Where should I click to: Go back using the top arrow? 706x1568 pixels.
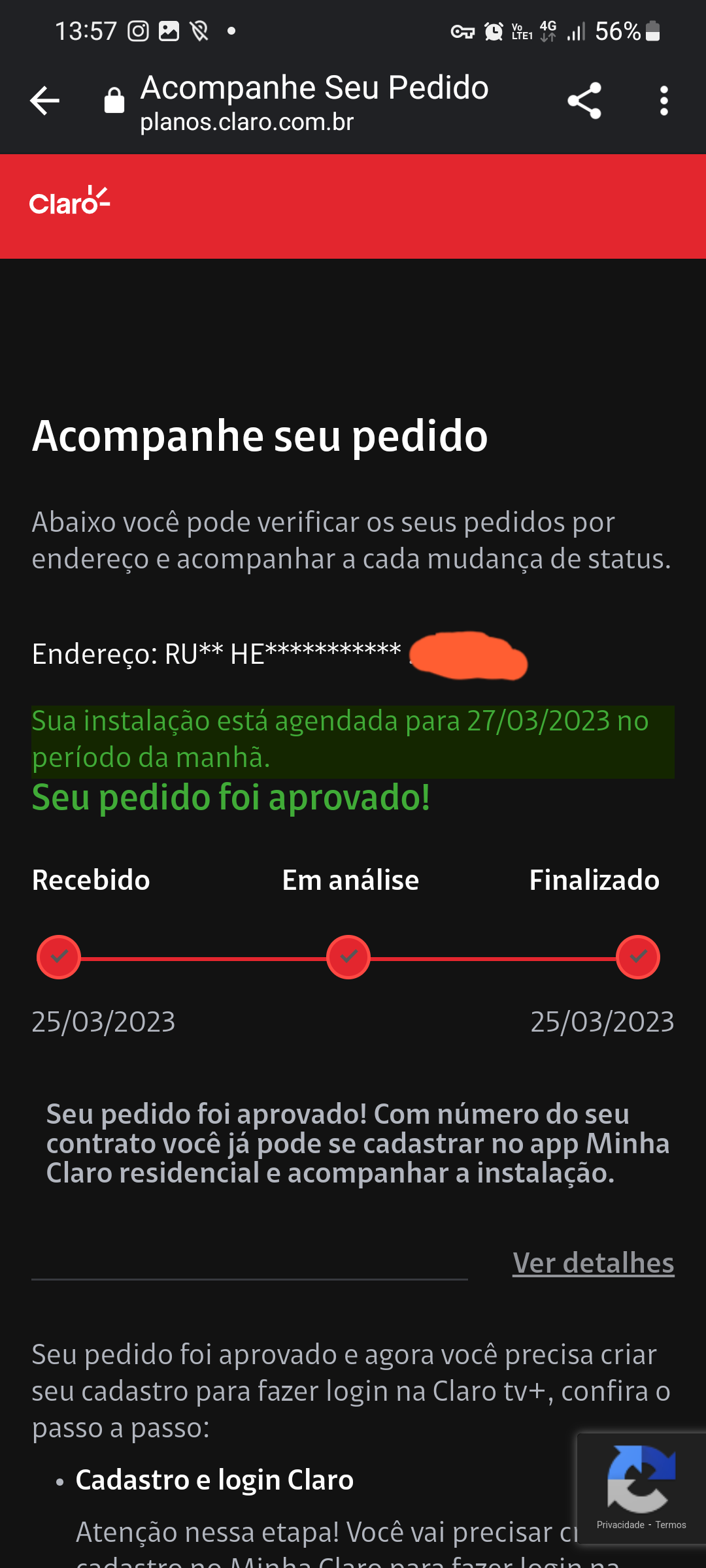coord(44,101)
